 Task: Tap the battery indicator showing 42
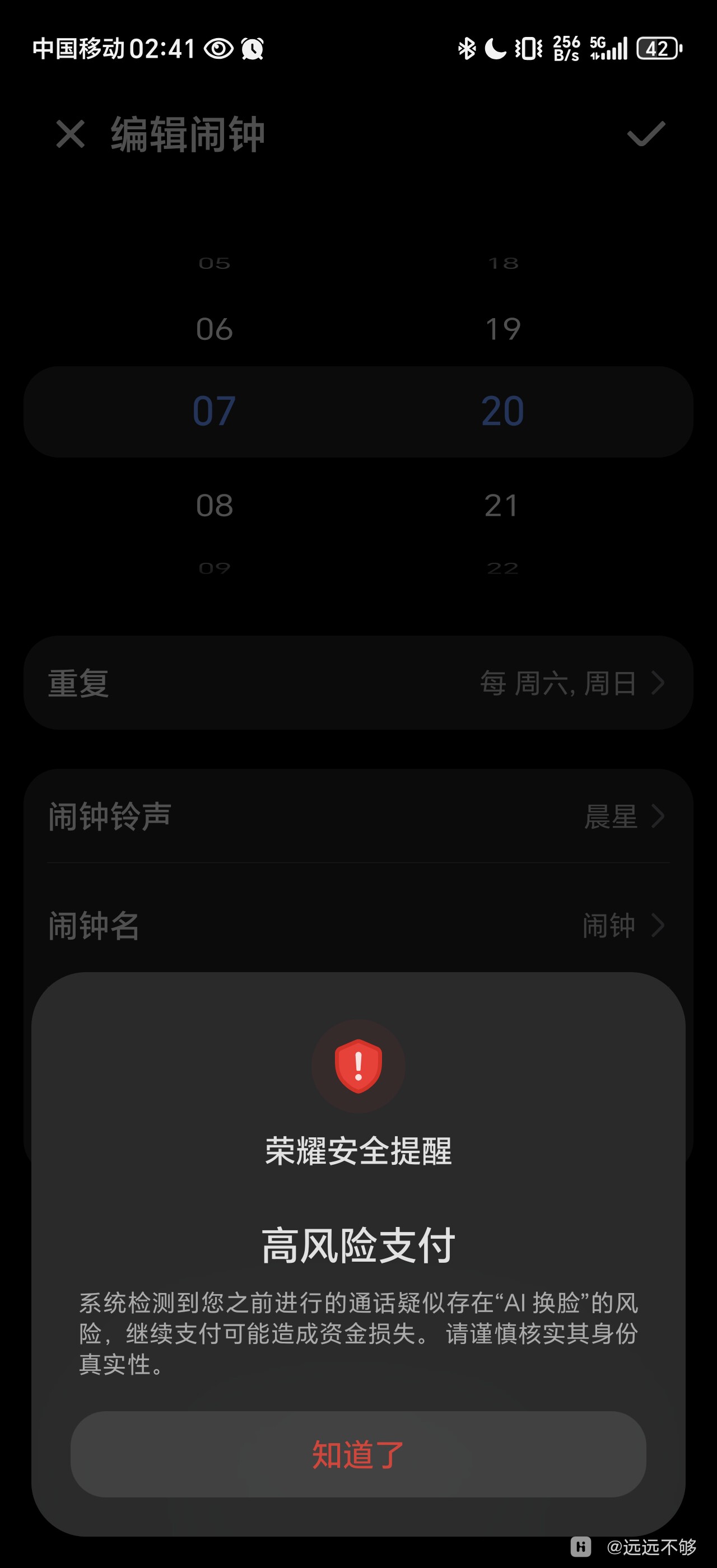point(658,50)
